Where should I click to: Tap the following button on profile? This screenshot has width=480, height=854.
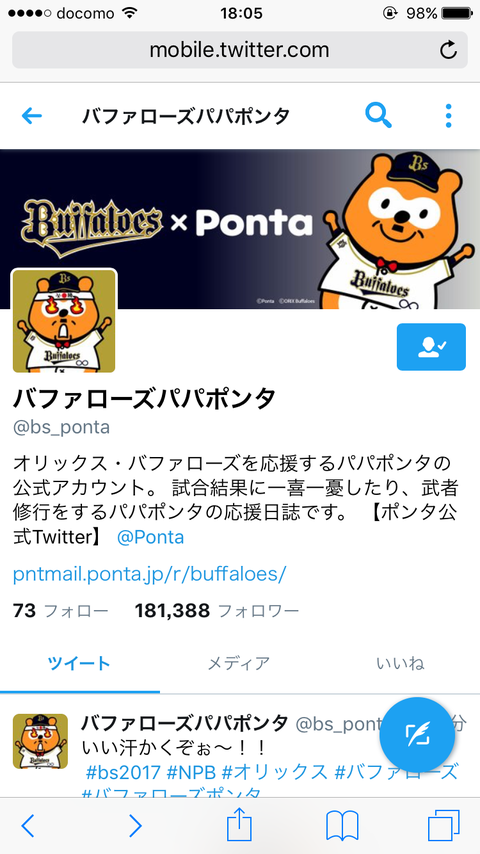point(431,347)
